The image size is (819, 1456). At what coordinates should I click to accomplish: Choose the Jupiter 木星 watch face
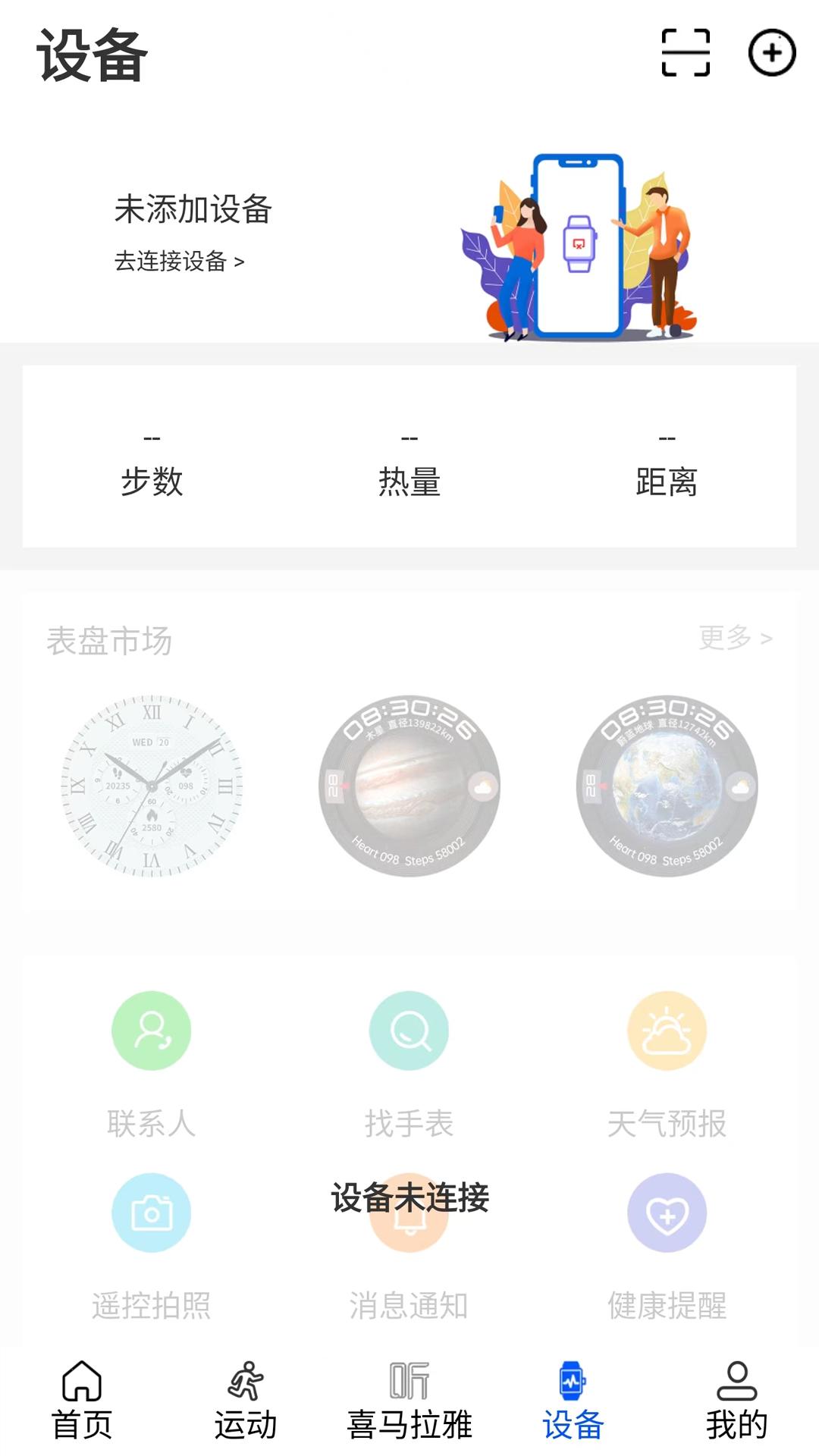coord(409,785)
